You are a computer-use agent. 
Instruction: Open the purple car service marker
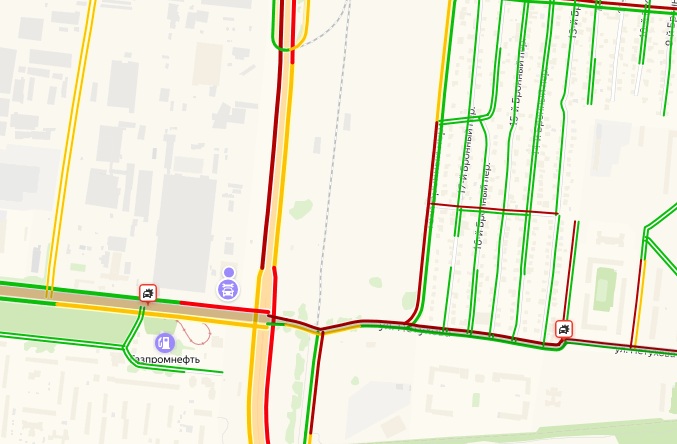coord(230,288)
